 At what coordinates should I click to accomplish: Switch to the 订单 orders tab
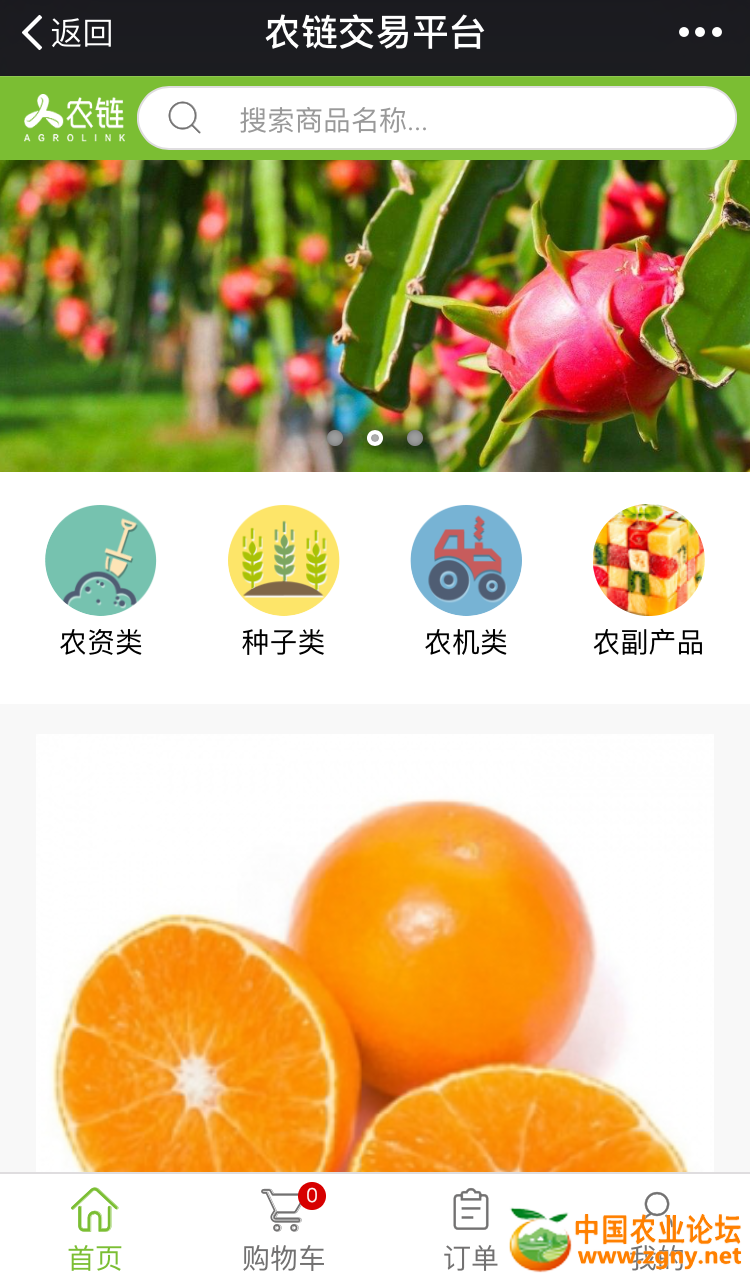point(470,1228)
